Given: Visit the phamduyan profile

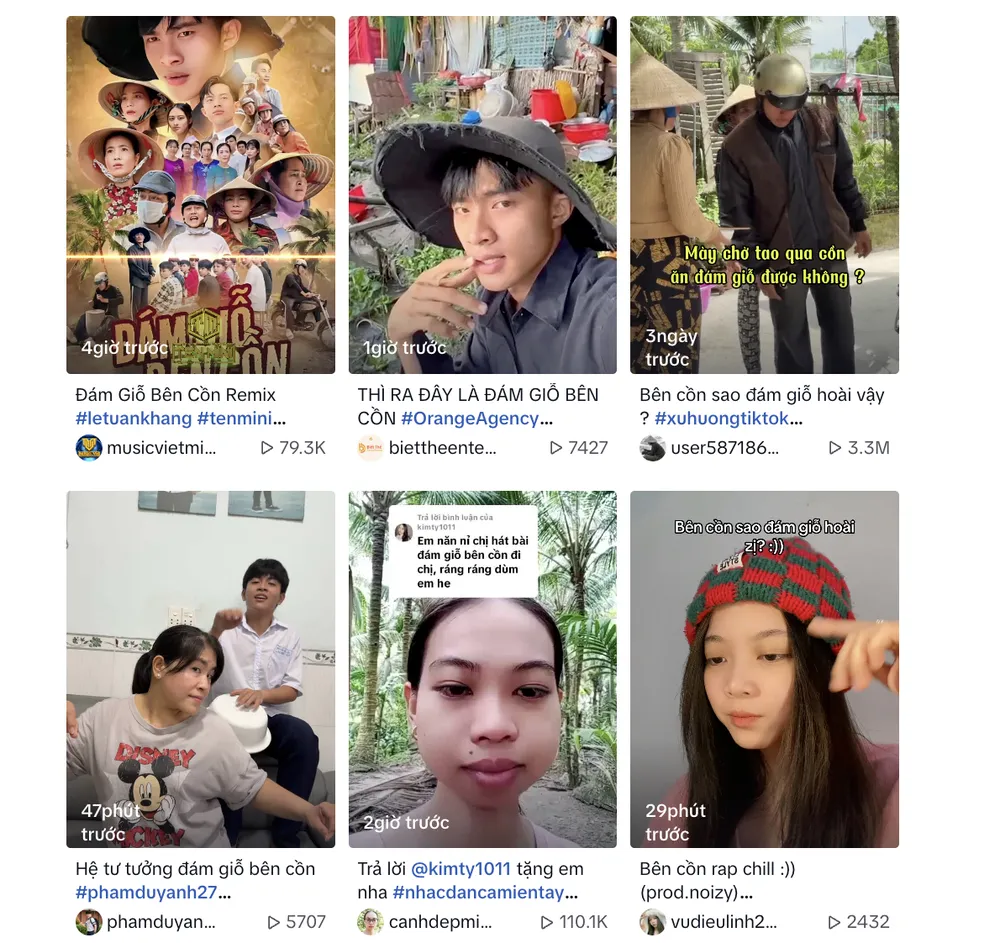Looking at the screenshot, I should (160, 922).
